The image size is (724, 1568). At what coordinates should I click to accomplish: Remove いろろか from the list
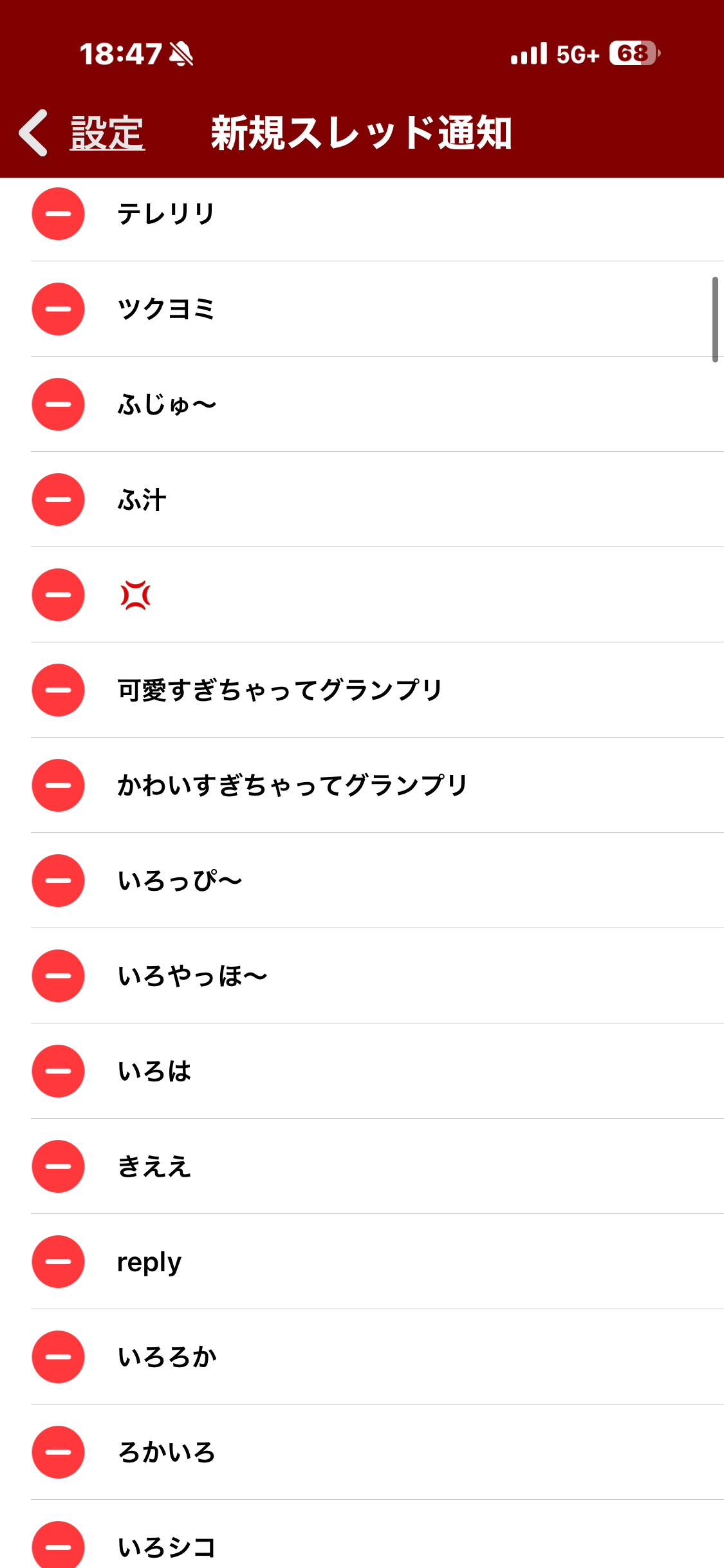pyautogui.click(x=58, y=1357)
